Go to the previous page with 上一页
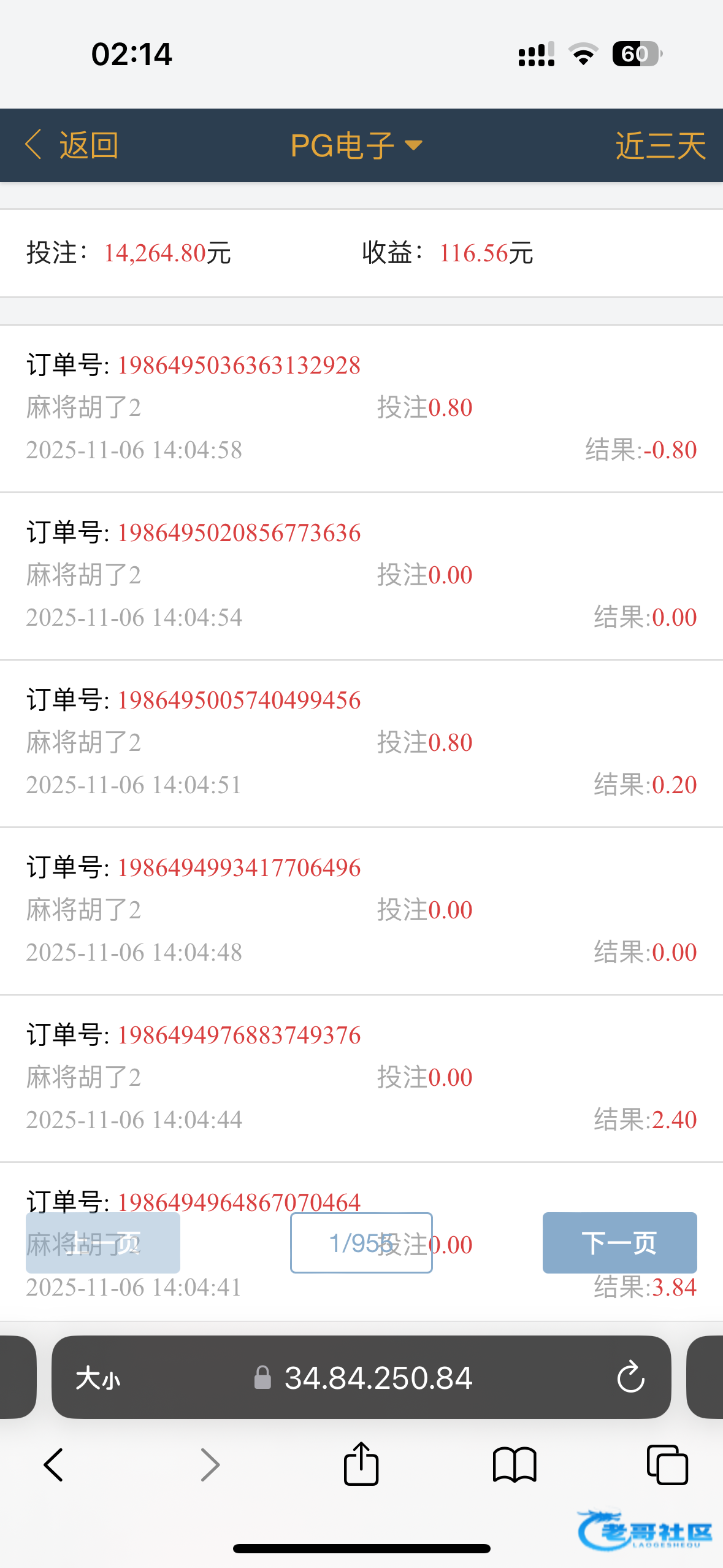The image size is (723, 1568). pos(103,1243)
